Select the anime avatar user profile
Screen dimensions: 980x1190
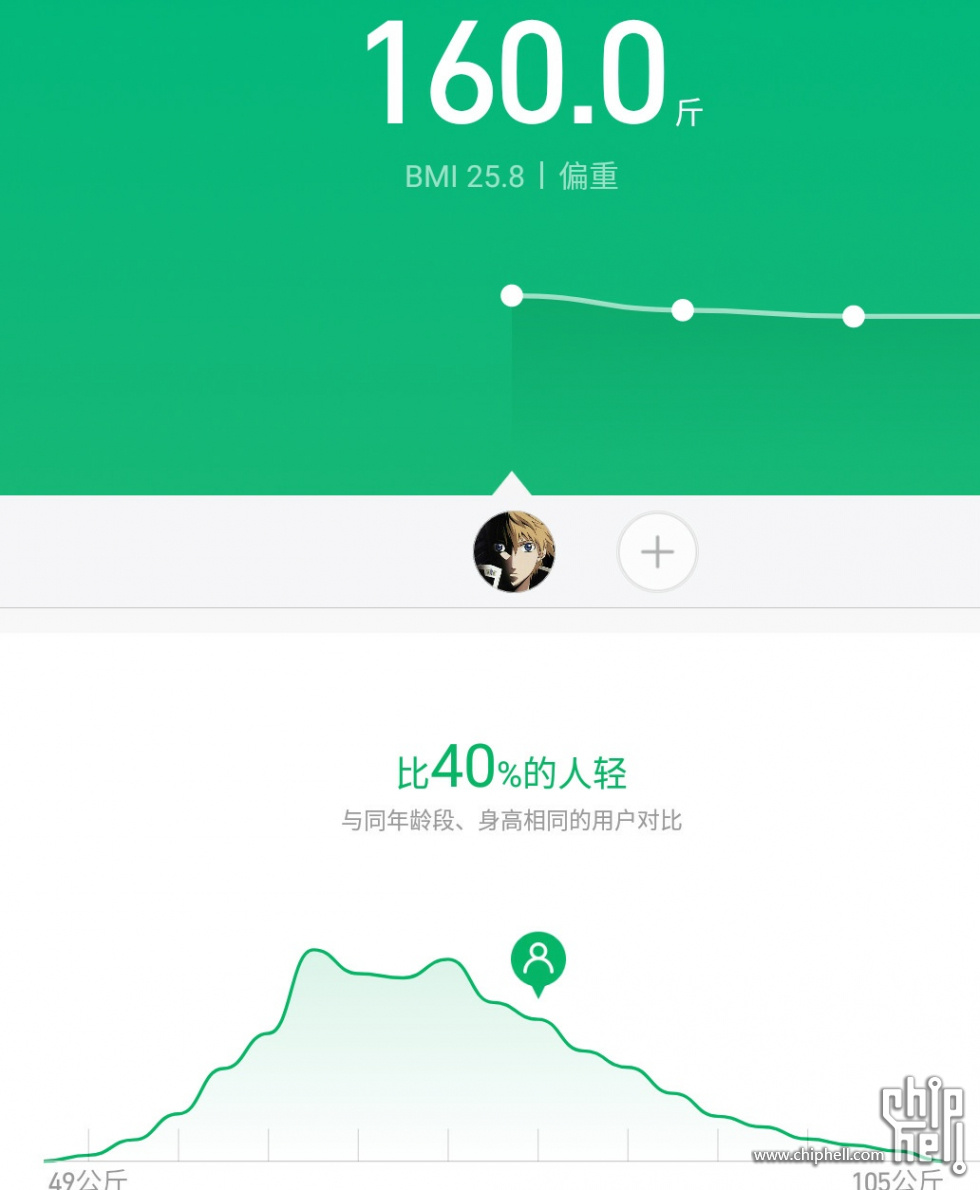514,552
